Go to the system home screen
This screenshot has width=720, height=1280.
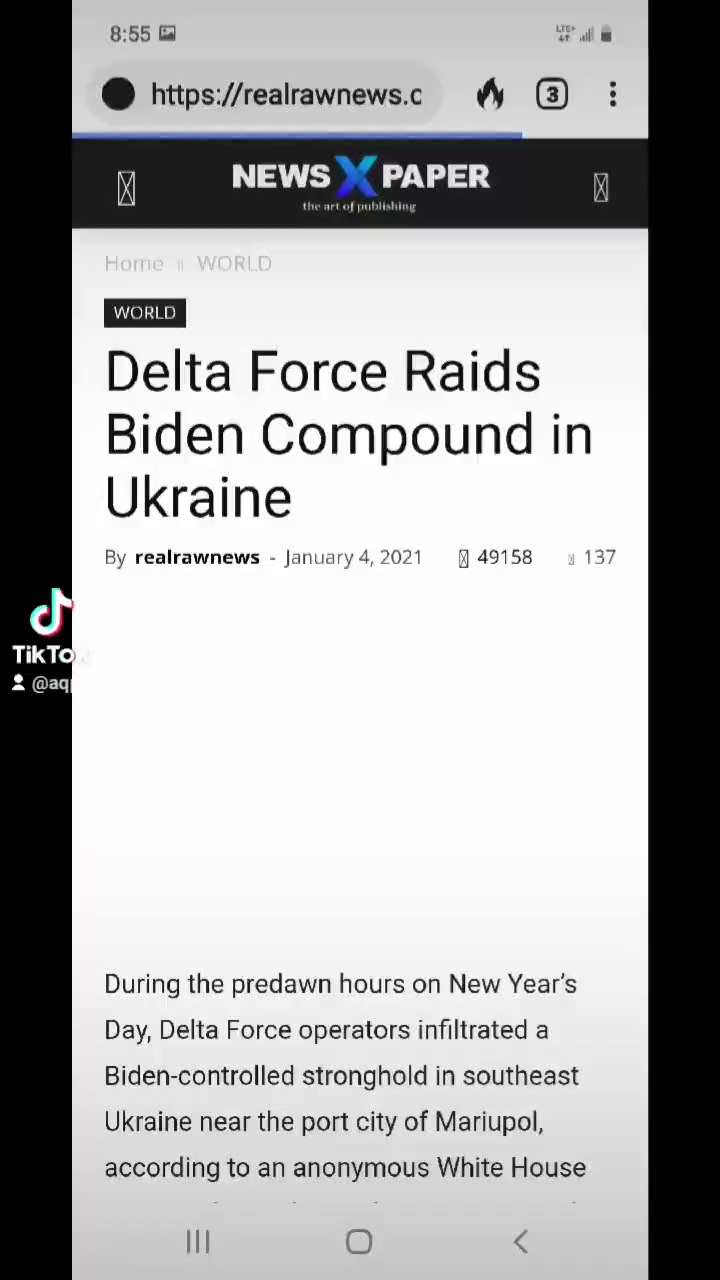(359, 1242)
